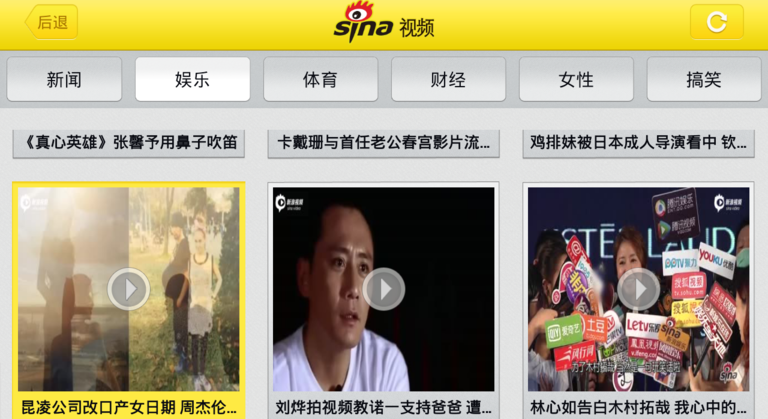
Task: Open the 搞笑 tab
Action: (x=704, y=80)
